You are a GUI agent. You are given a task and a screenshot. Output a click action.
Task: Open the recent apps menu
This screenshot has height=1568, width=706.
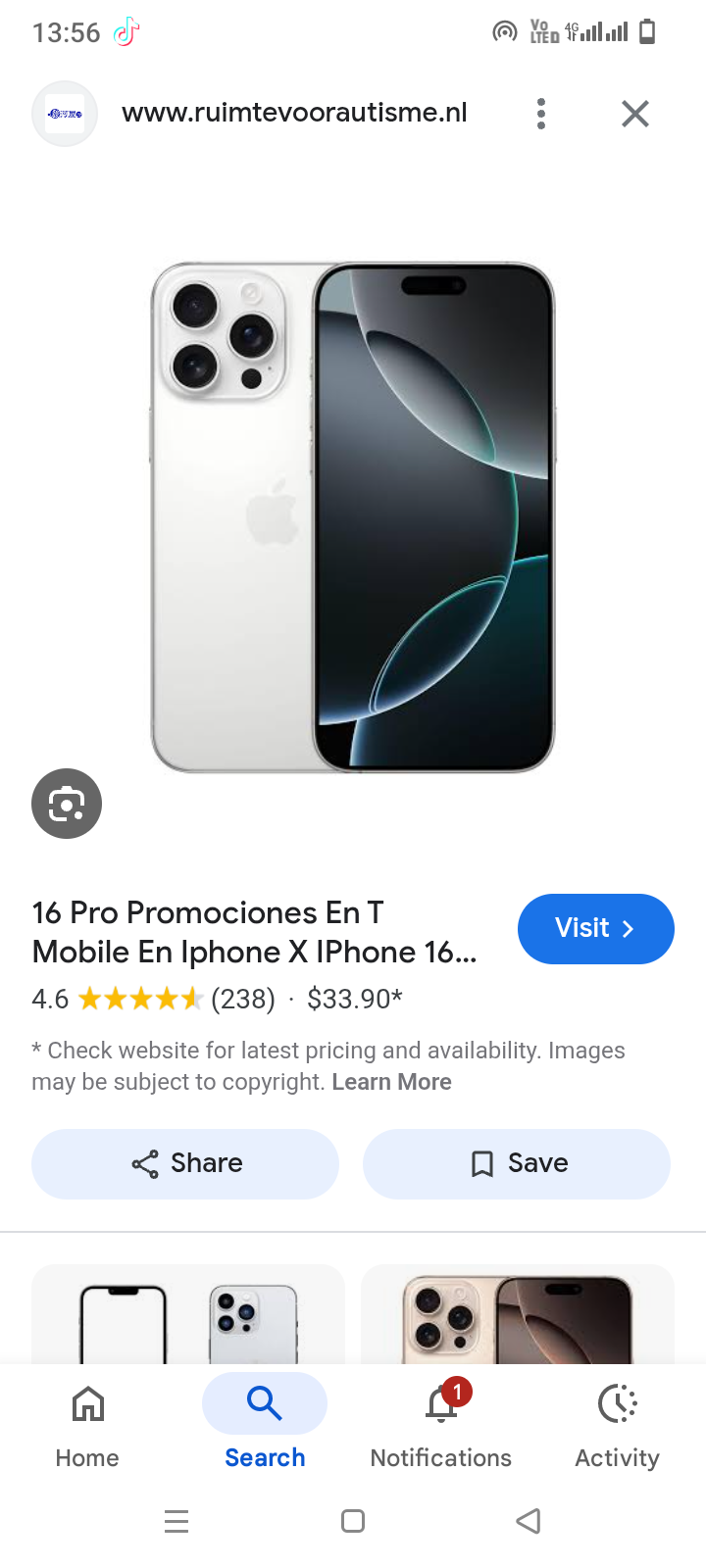pos(176,1521)
